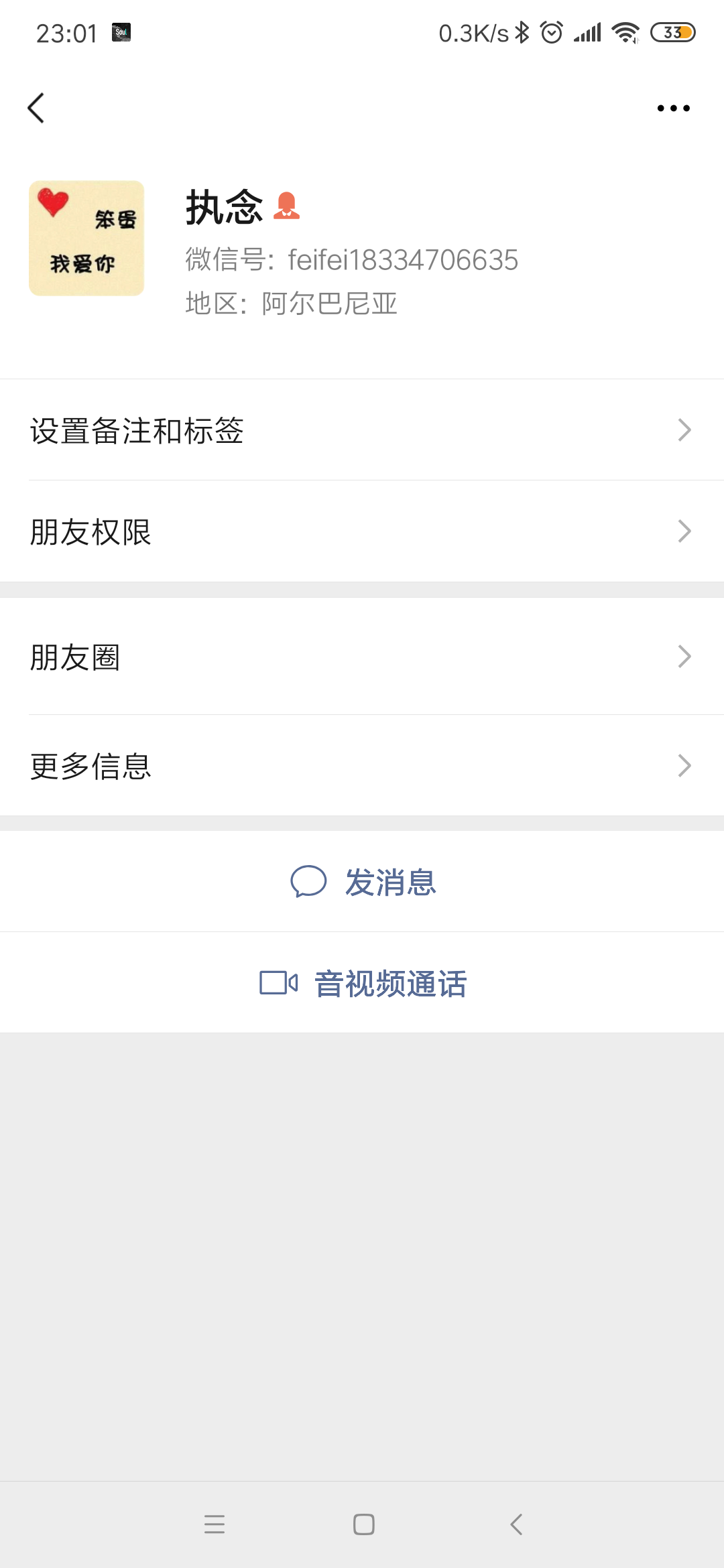Expand 更多信息 via its chevron arrow
This screenshot has width=724, height=1568.
684,765
